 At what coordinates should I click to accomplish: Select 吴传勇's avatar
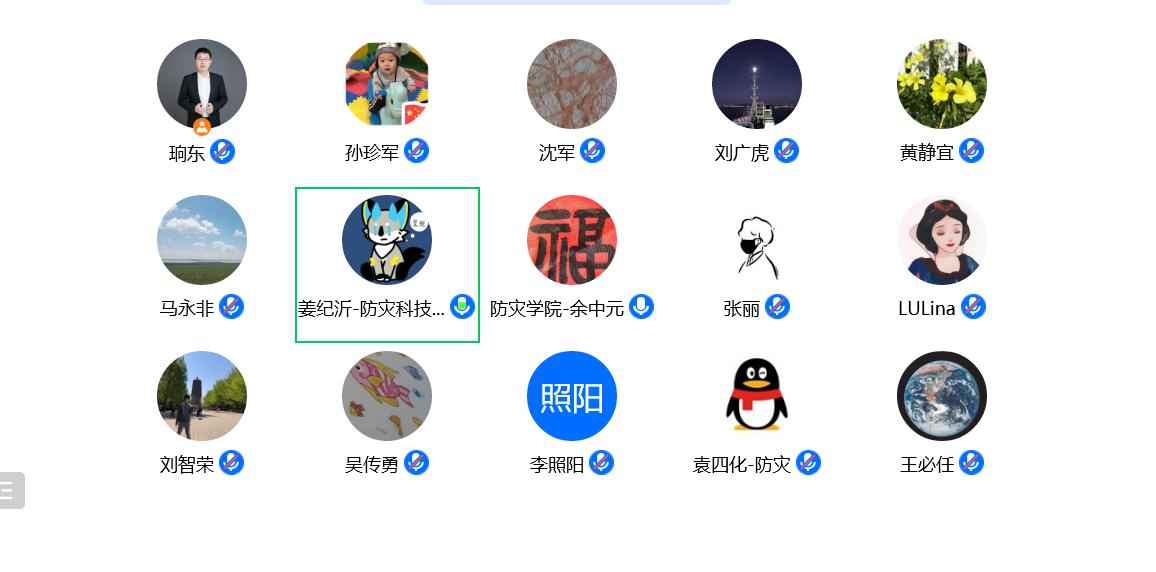(x=387, y=396)
